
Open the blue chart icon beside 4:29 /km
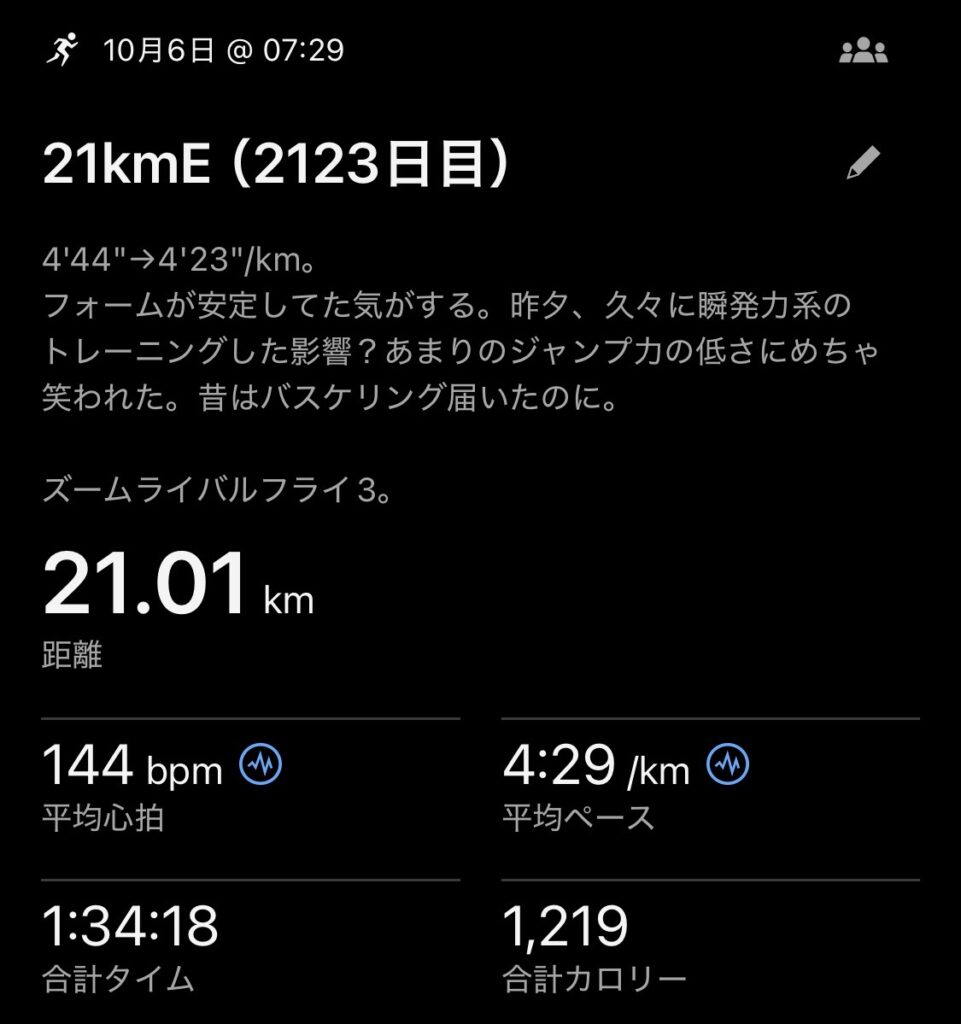click(x=728, y=766)
